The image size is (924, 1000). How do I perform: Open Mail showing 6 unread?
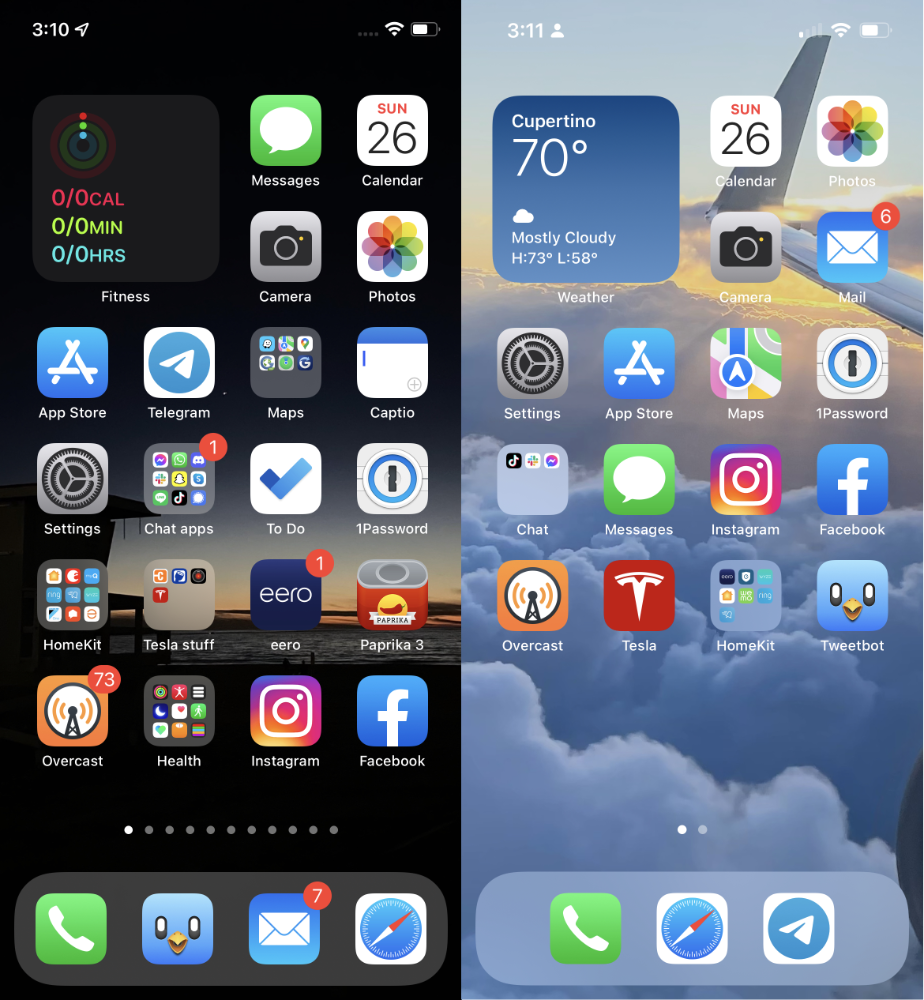pos(852,247)
